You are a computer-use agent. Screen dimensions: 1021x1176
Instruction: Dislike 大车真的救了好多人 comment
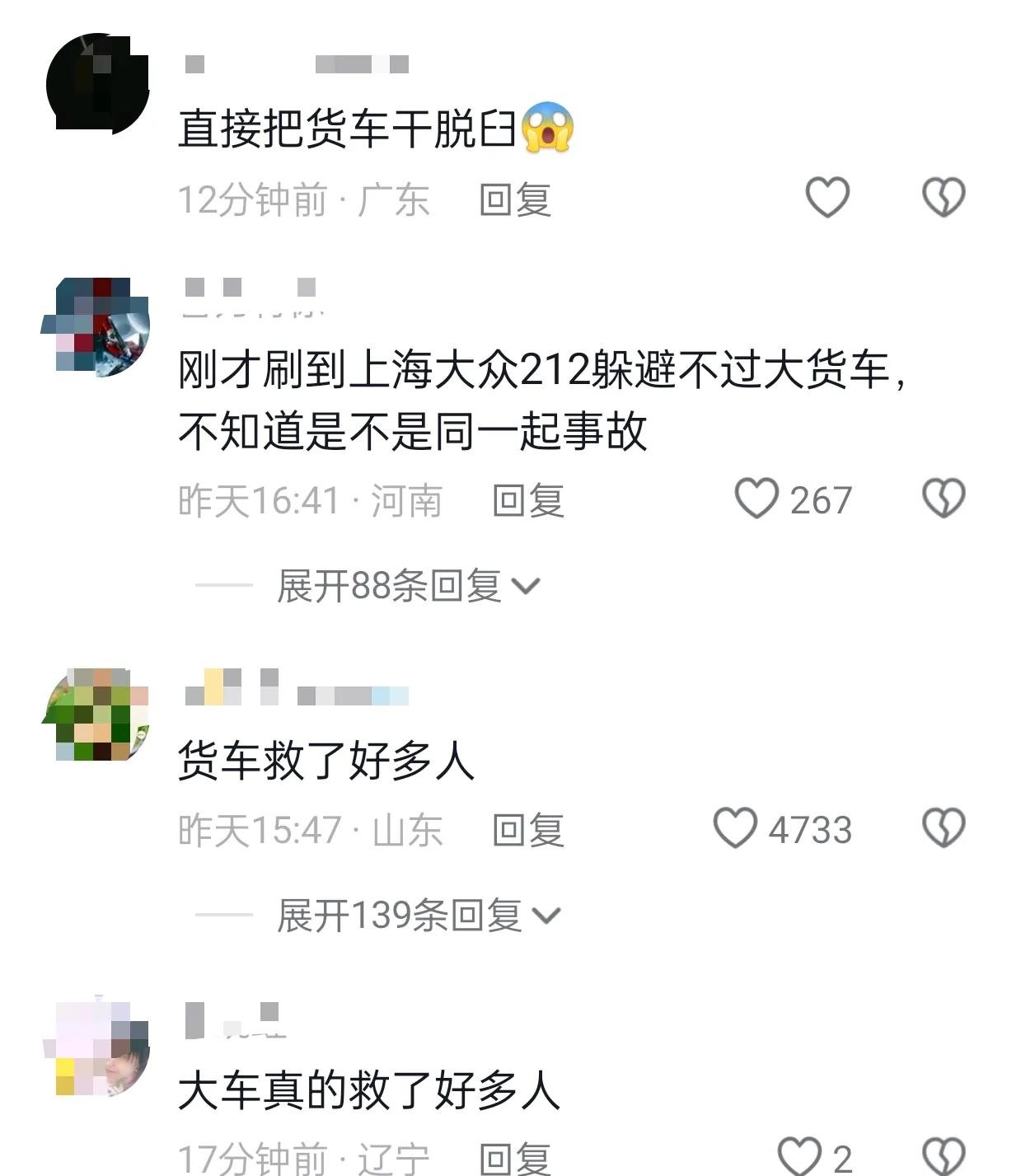click(x=943, y=1156)
